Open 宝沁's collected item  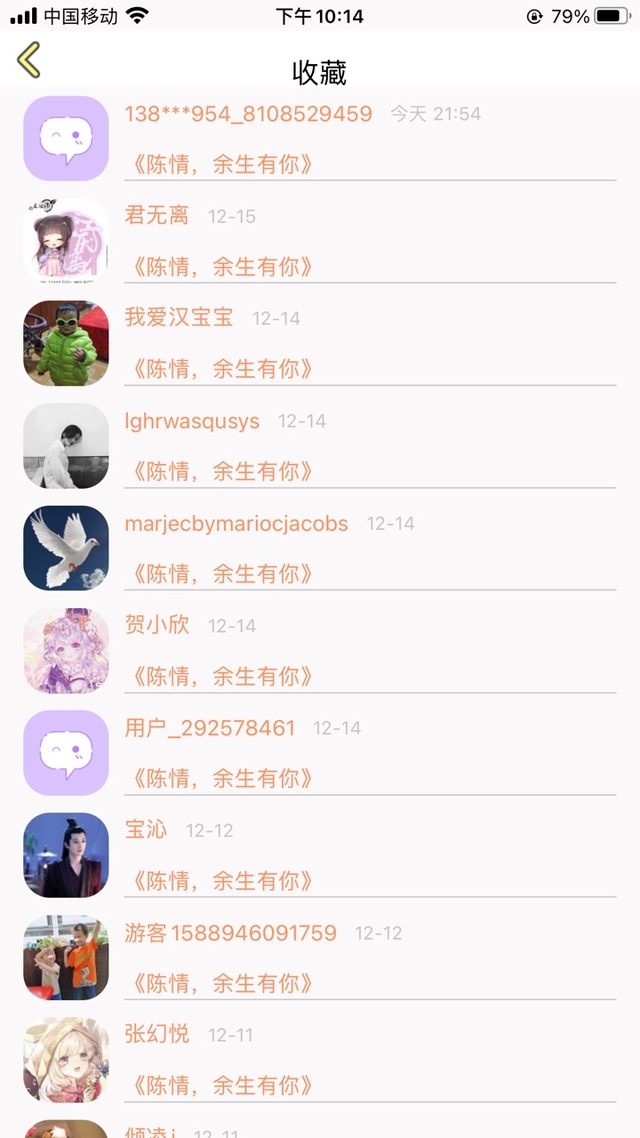click(320, 855)
